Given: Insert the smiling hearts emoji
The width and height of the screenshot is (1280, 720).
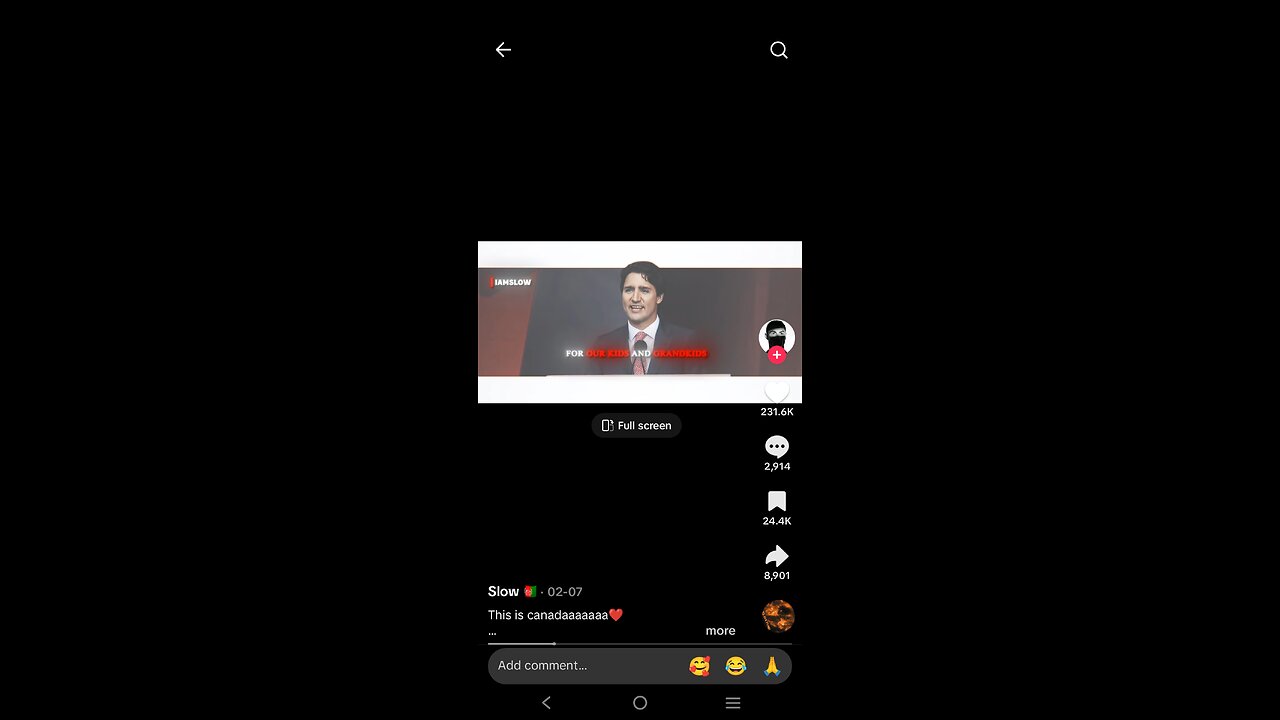Looking at the screenshot, I should tap(700, 665).
